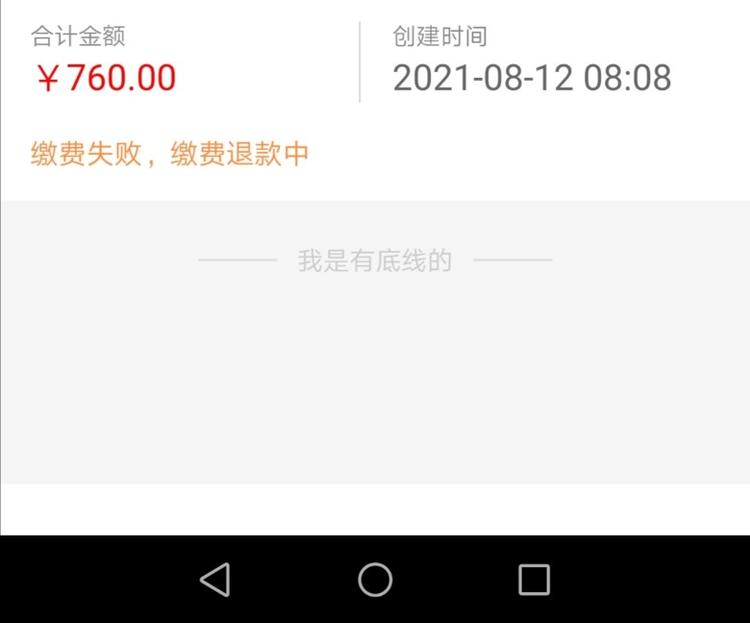Return to the home screen
Image resolution: width=750 pixels, height=623 pixels.
[x=375, y=579]
